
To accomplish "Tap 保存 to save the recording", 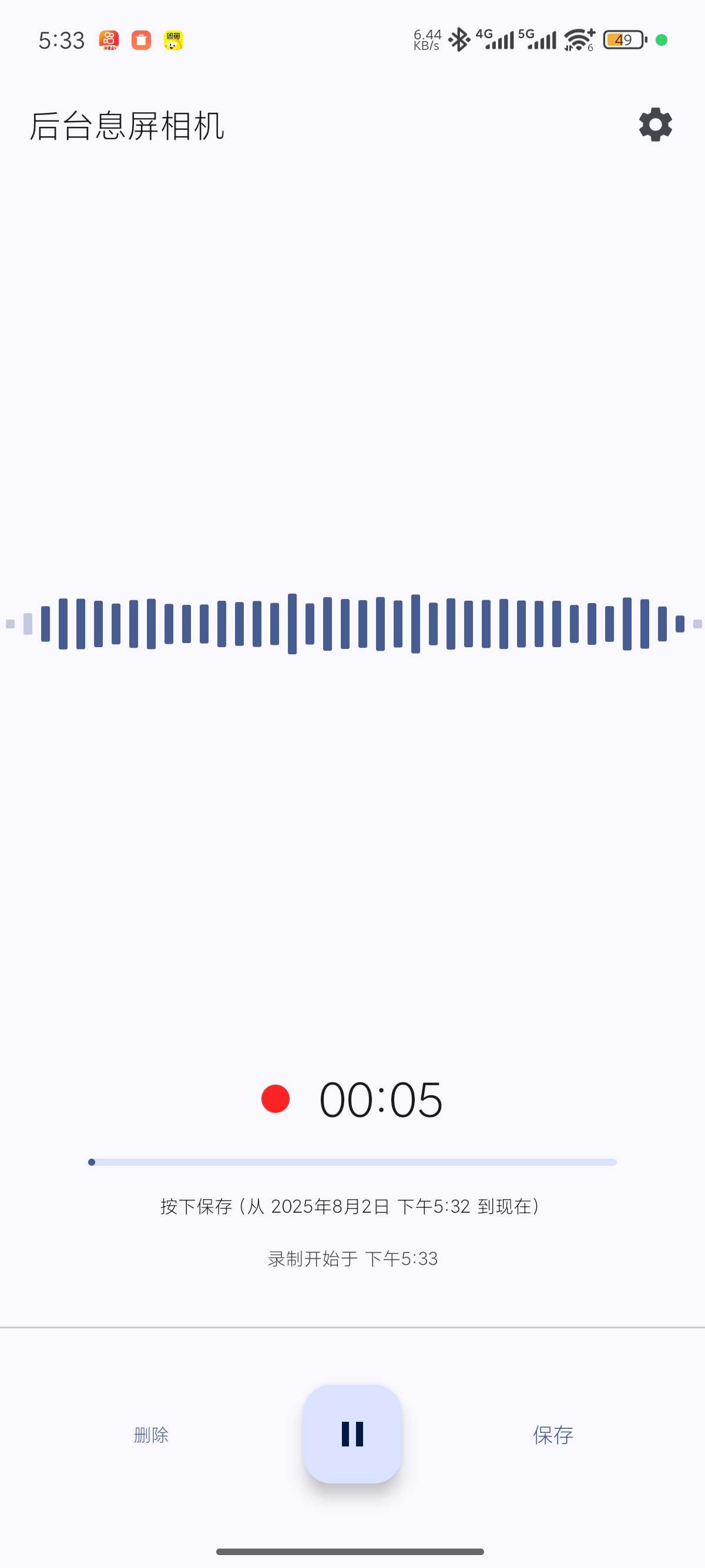I will click(x=553, y=1435).
